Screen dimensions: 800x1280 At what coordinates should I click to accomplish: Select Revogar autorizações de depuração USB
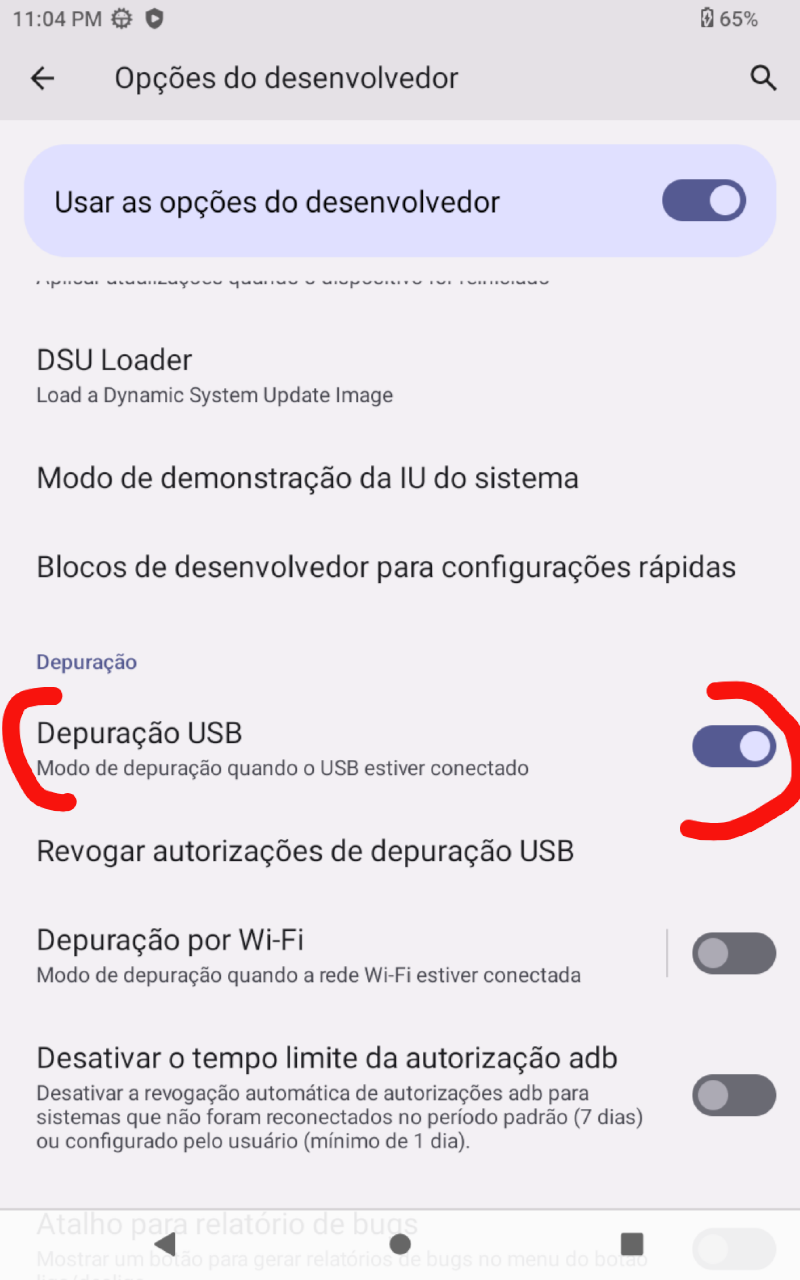(x=305, y=851)
